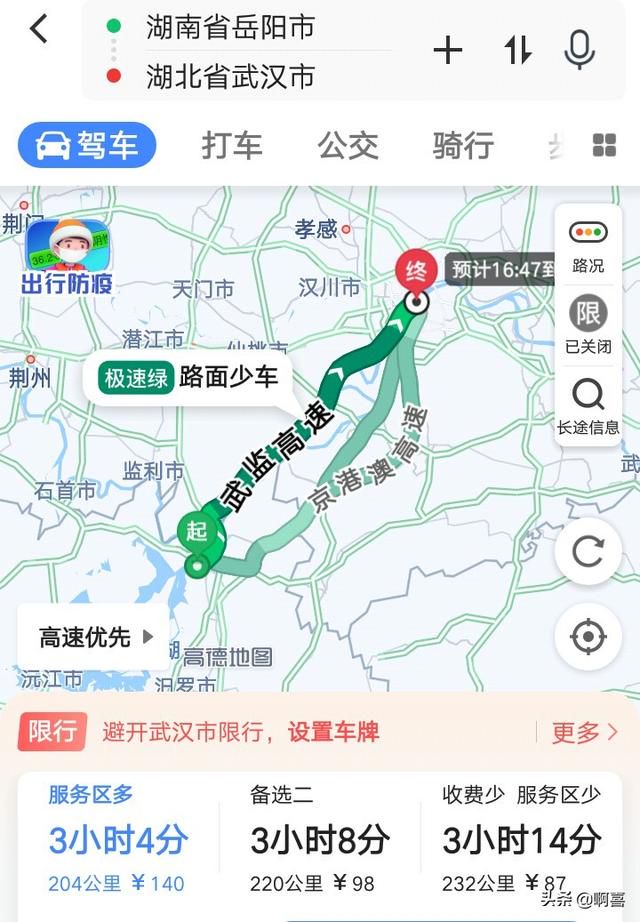Open the grid of all travel modes
This screenshot has height=922, width=640.
point(604,146)
